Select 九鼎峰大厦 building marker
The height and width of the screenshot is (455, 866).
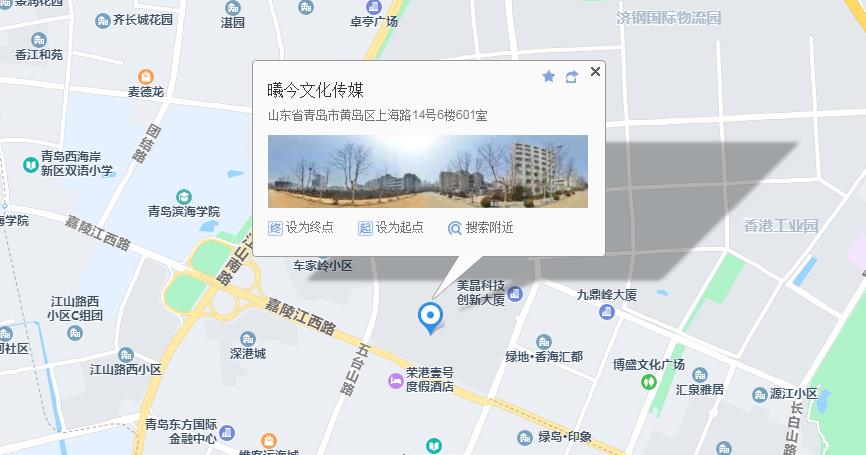pyautogui.click(x=607, y=312)
